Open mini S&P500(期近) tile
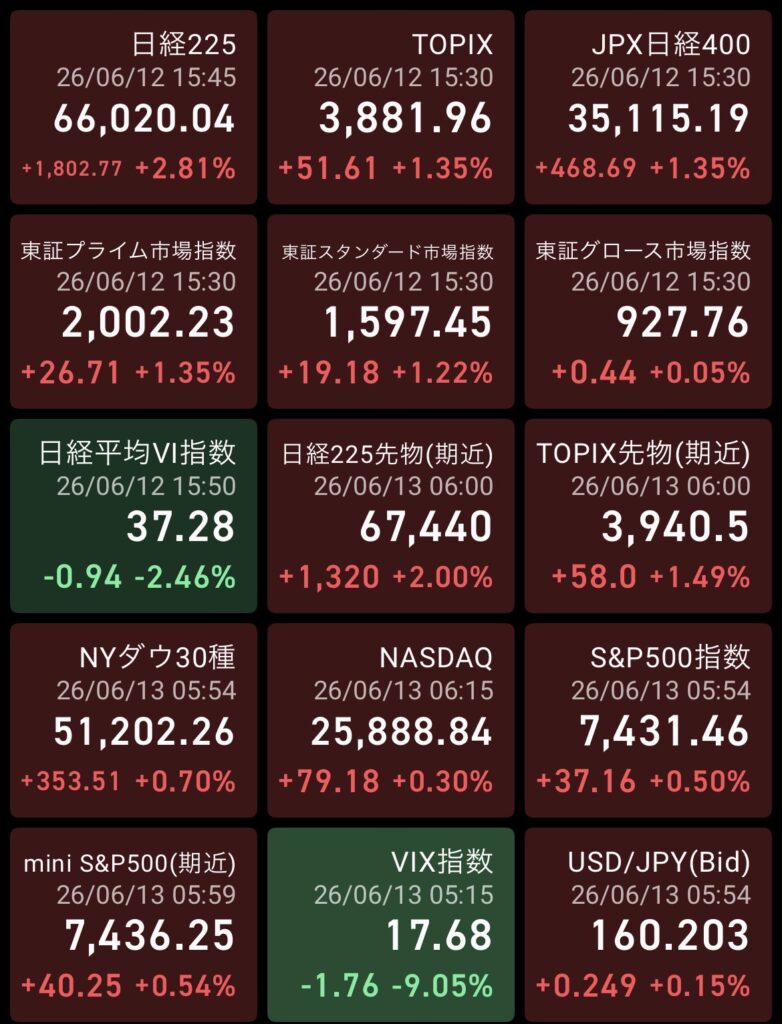This screenshot has height=1024, width=782. 133,925
